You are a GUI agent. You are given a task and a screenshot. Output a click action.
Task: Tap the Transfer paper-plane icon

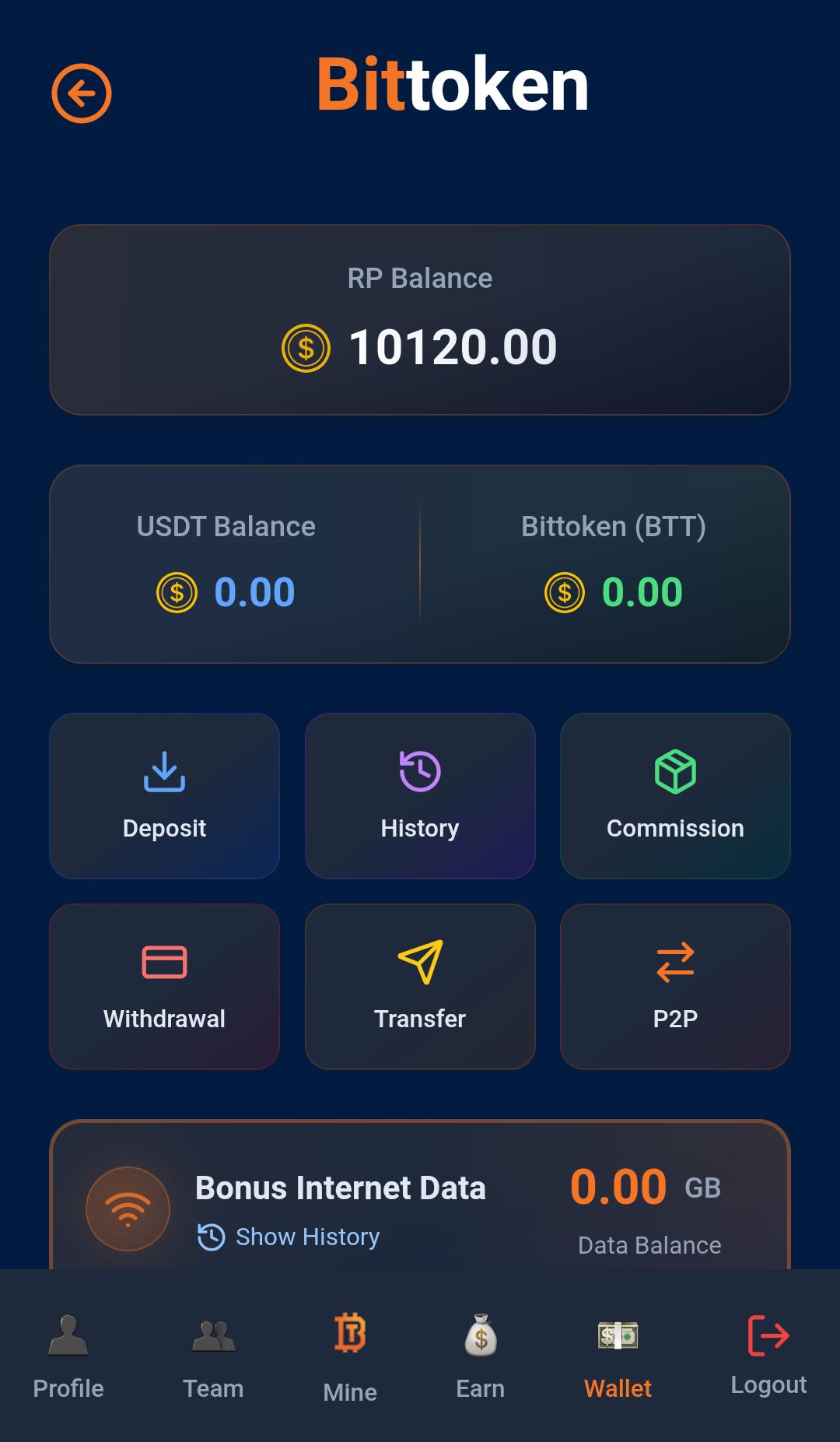[420, 963]
